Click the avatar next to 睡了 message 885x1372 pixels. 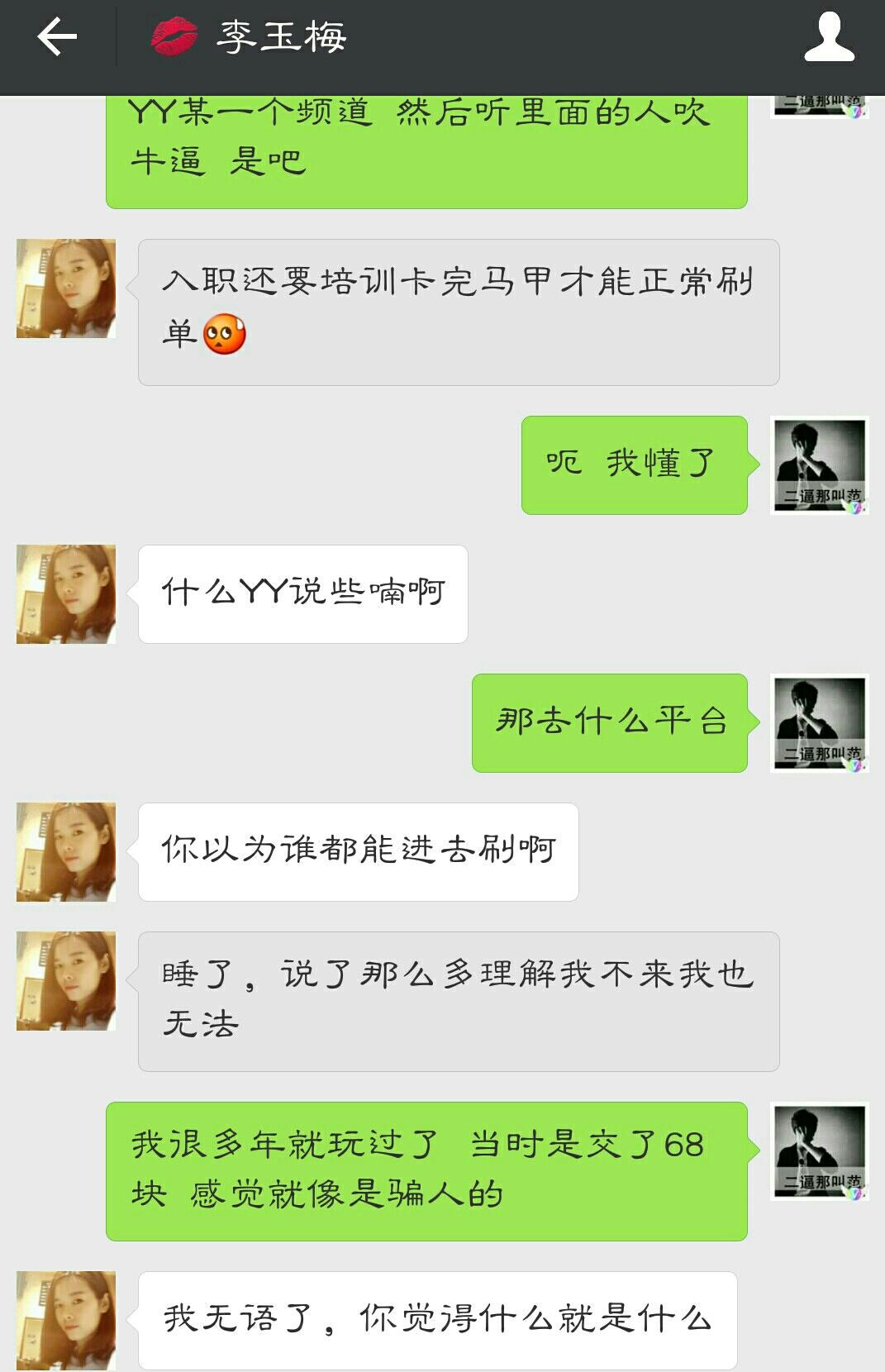pyautogui.click(x=64, y=979)
